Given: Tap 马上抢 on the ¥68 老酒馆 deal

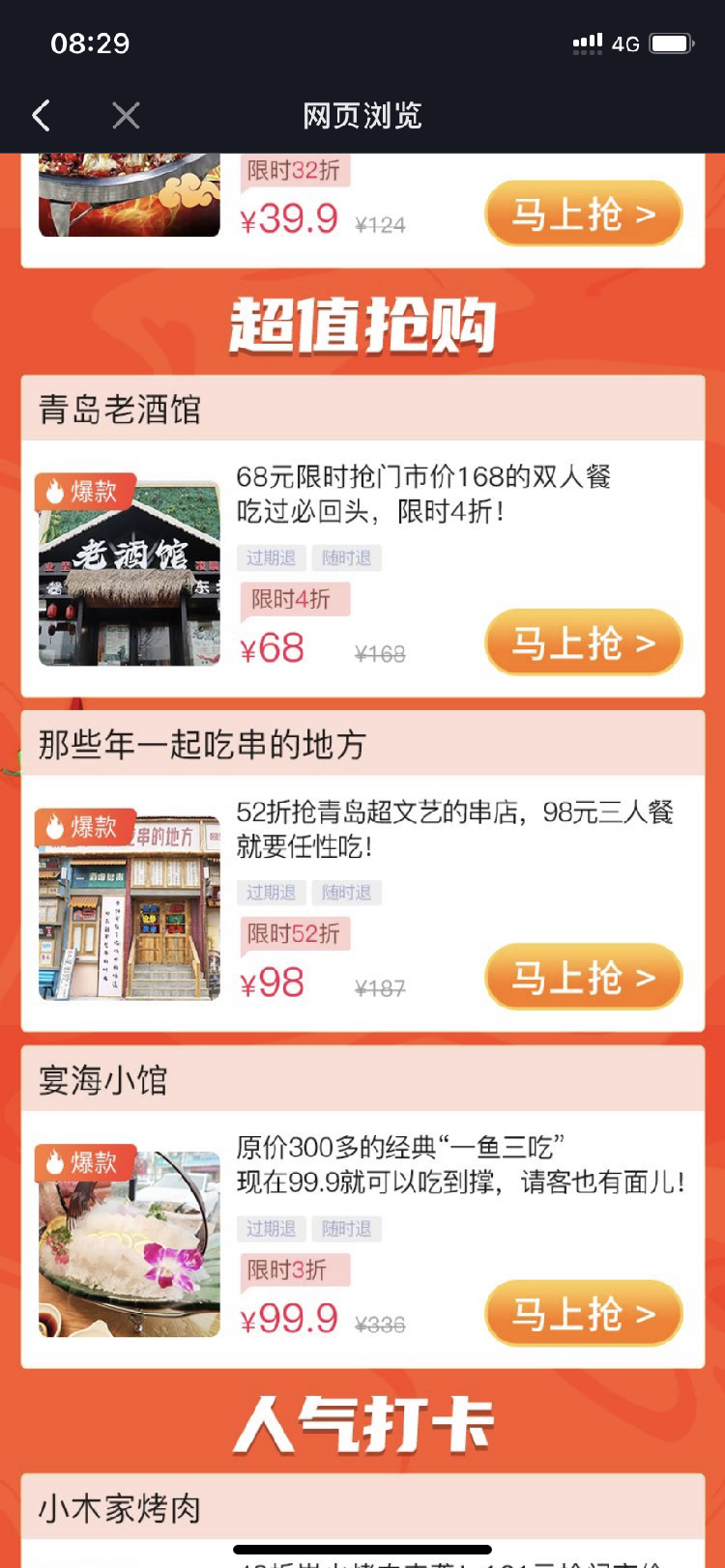Looking at the screenshot, I should (x=583, y=641).
